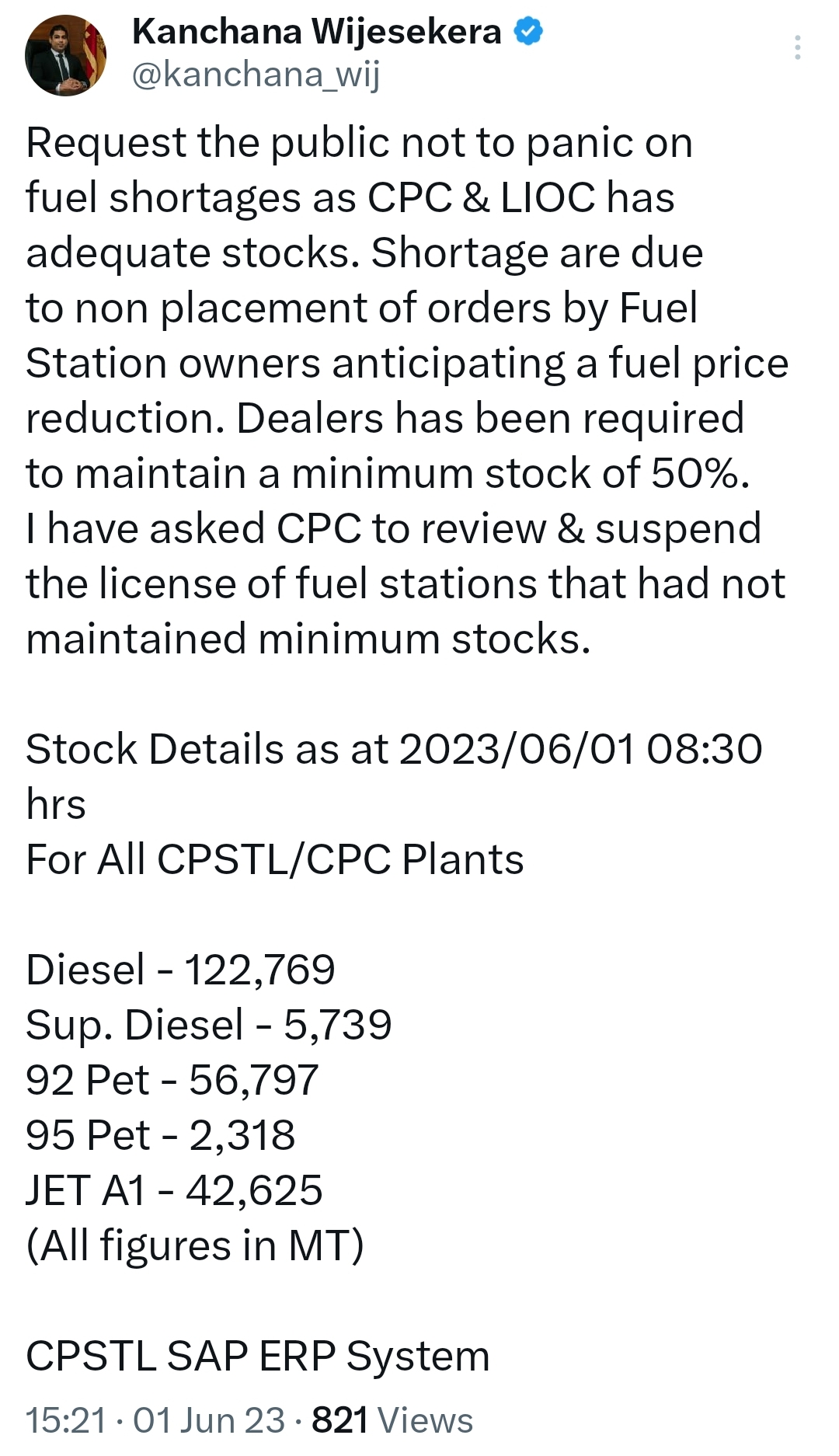The image size is (839, 1456).
Task: Open the 821 Views count
Action: (392, 1420)
